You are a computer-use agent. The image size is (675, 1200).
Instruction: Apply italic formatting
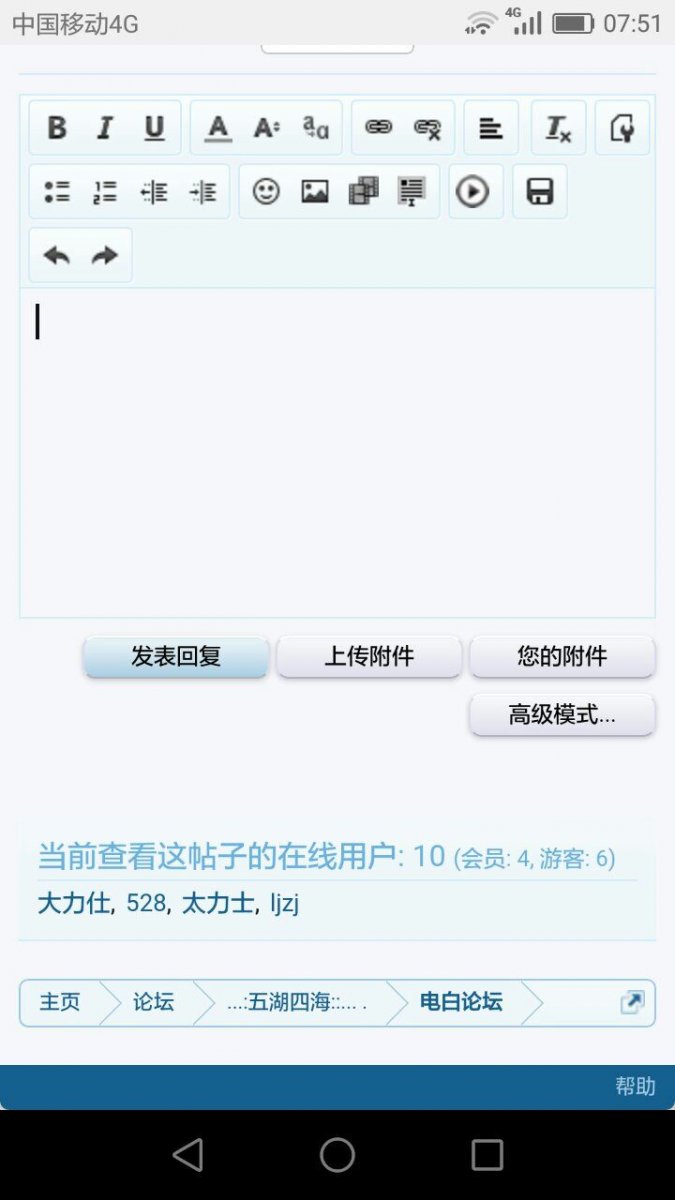click(105, 128)
